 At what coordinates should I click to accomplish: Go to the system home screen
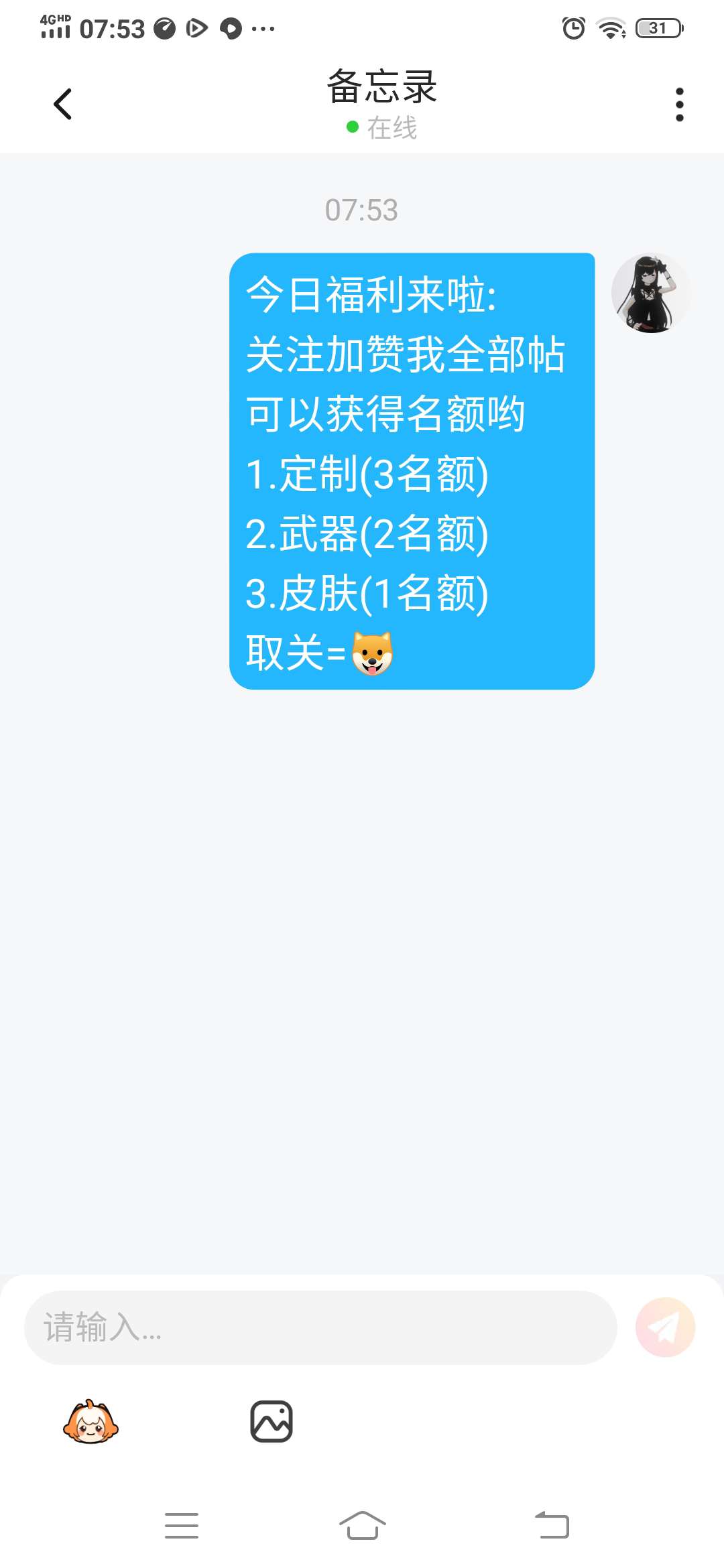tap(362, 1526)
